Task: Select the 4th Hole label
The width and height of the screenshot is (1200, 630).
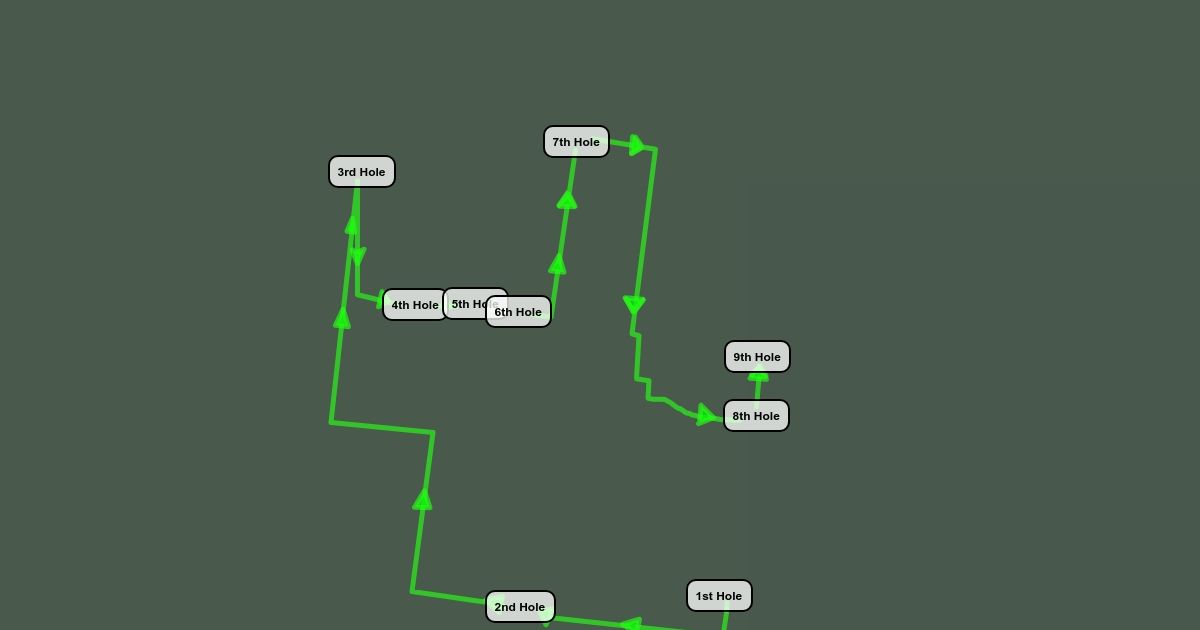Action: (x=413, y=305)
